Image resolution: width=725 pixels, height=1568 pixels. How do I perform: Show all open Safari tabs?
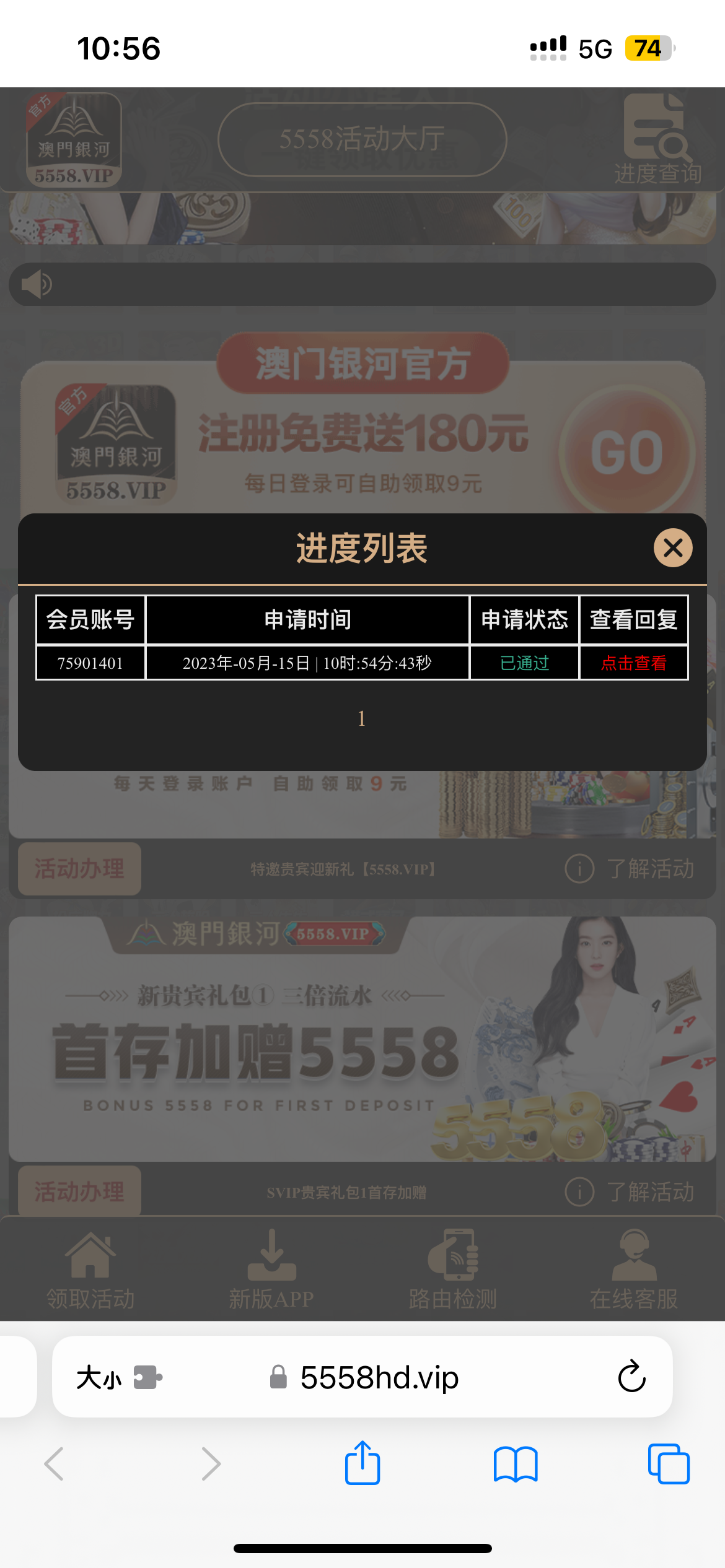(668, 1464)
